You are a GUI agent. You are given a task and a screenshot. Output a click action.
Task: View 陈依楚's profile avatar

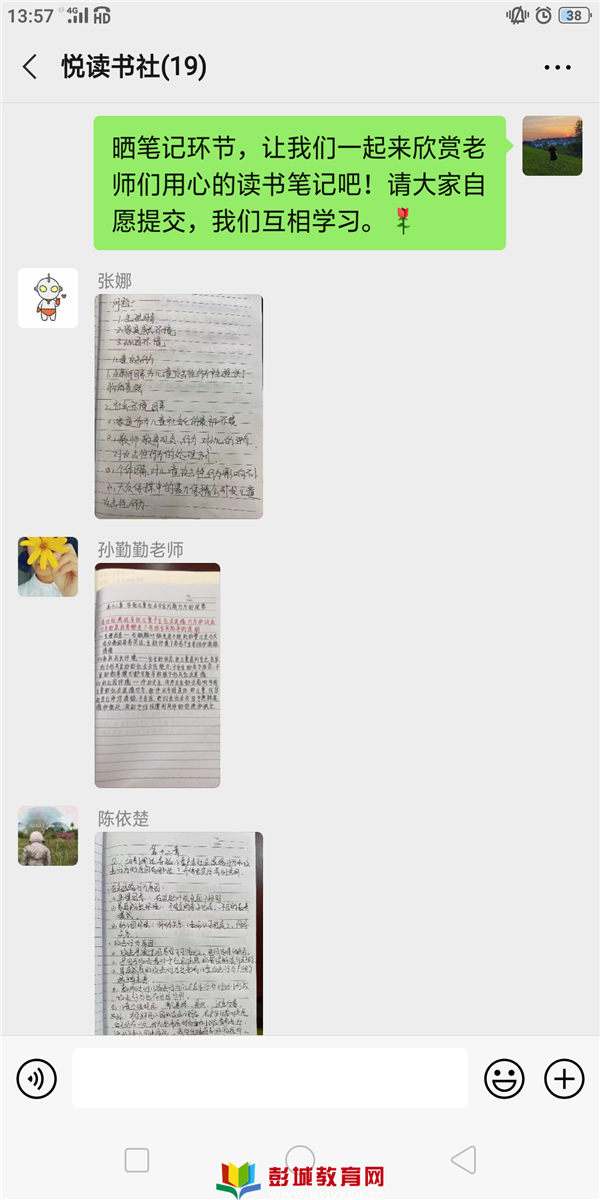(x=48, y=836)
